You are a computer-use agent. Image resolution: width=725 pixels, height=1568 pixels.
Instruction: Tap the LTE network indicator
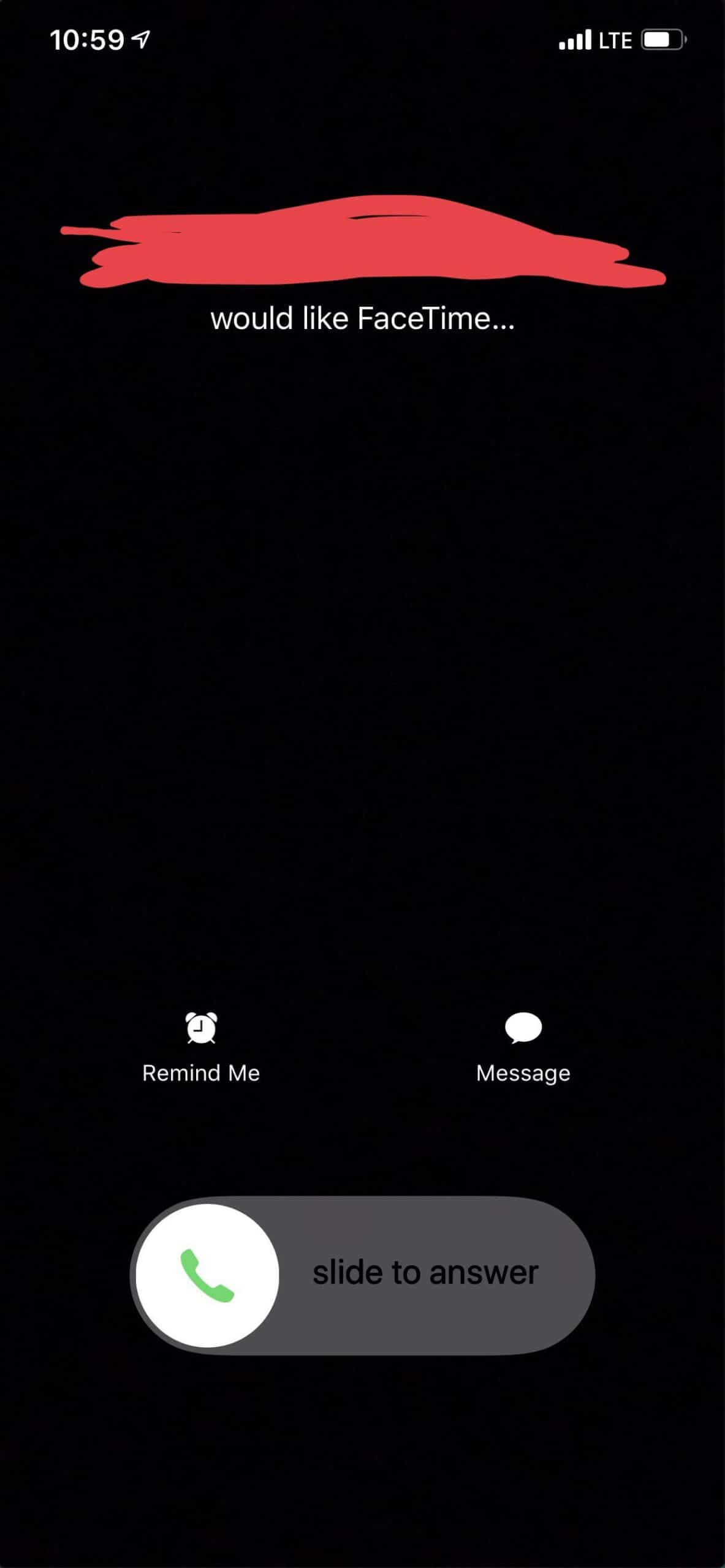pos(615,39)
